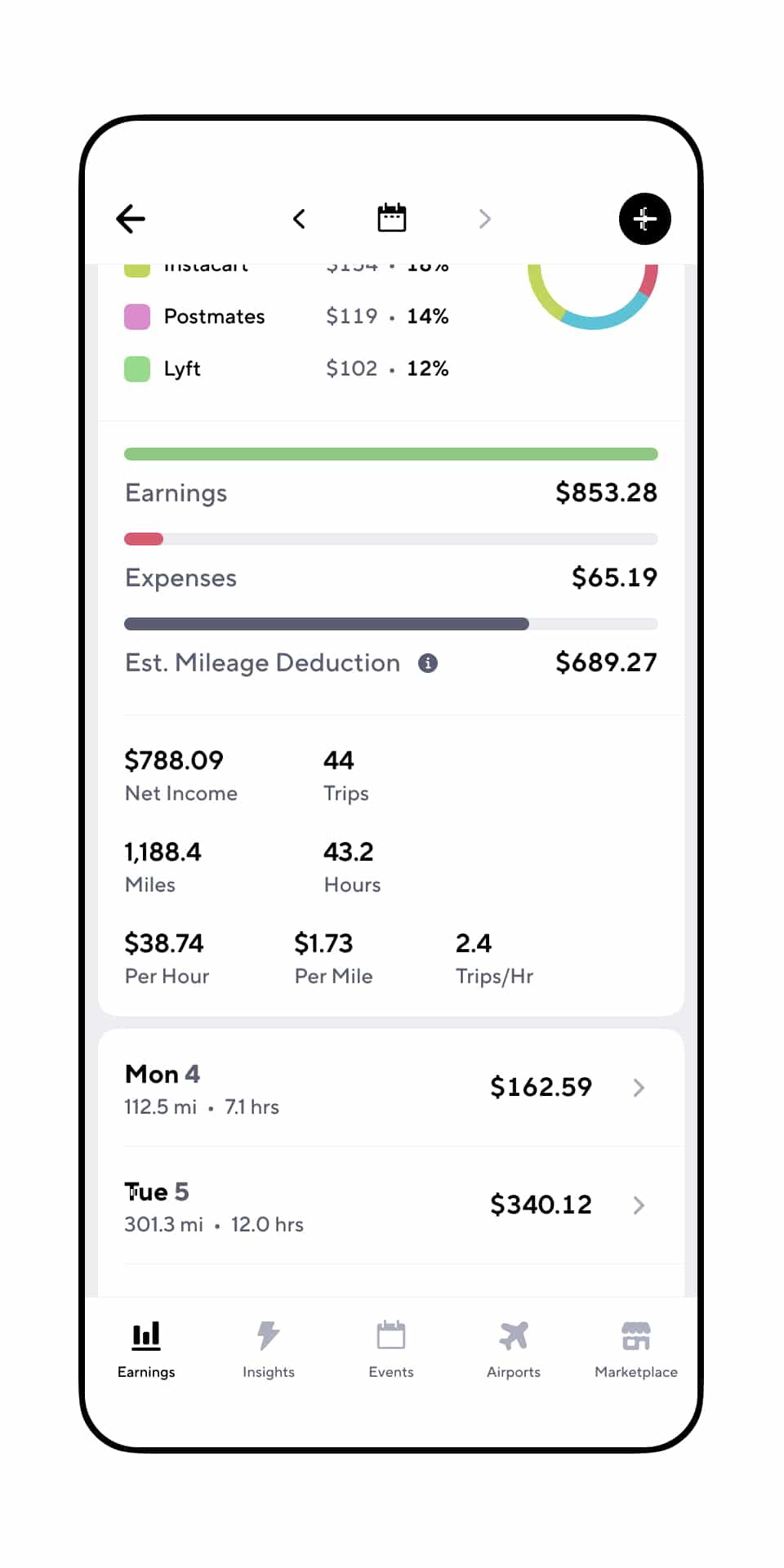Select the Insights lightning icon
784x1568 pixels.
pyautogui.click(x=268, y=1334)
